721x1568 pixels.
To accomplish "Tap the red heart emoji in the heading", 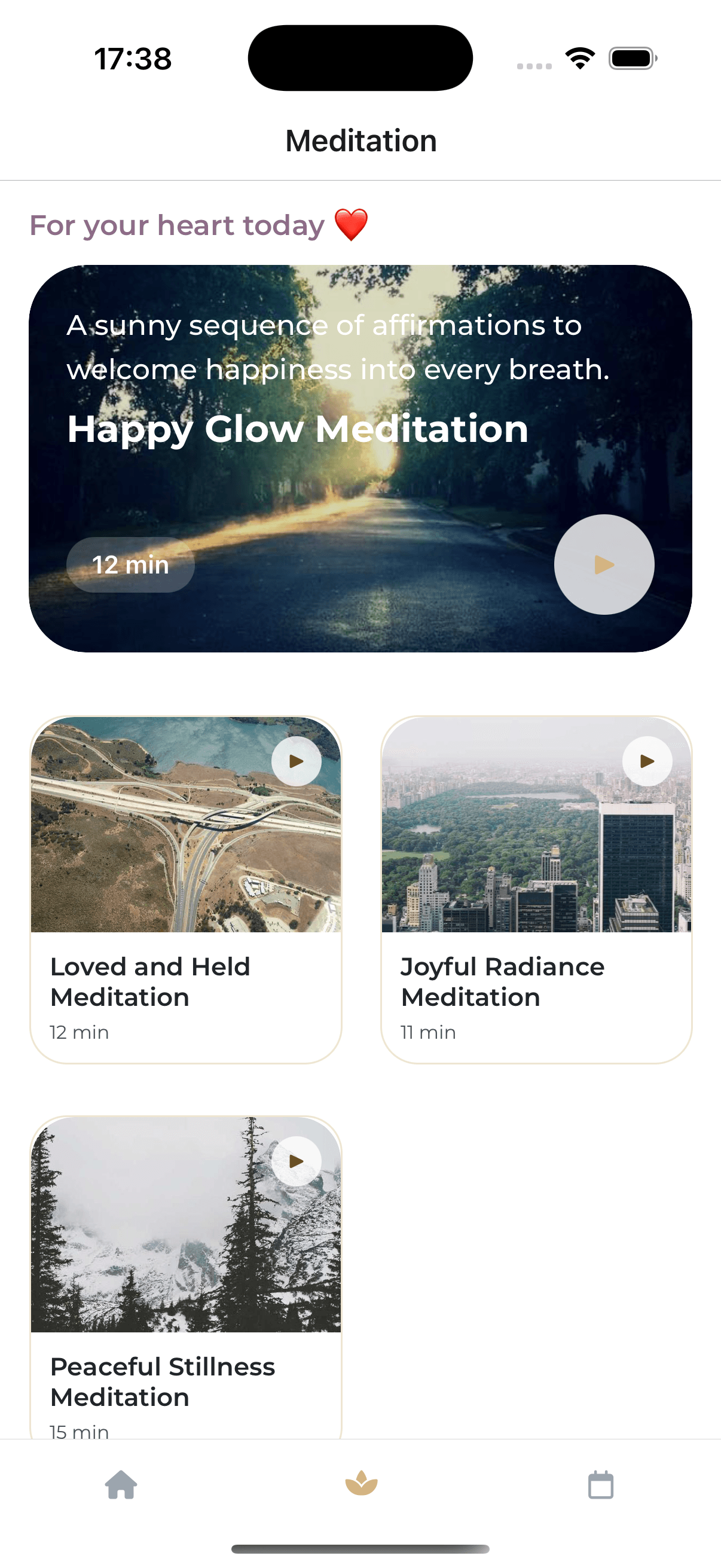I will (x=352, y=225).
